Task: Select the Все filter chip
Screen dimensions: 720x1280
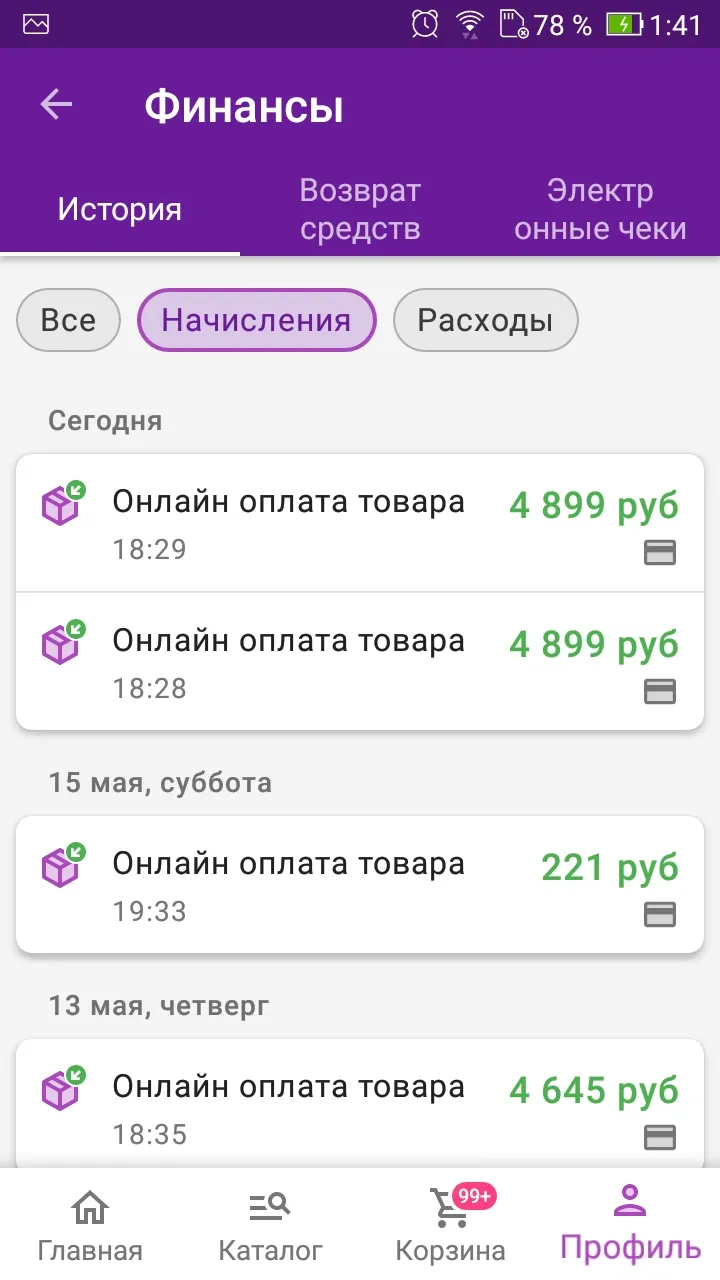Action: pyautogui.click(x=69, y=320)
